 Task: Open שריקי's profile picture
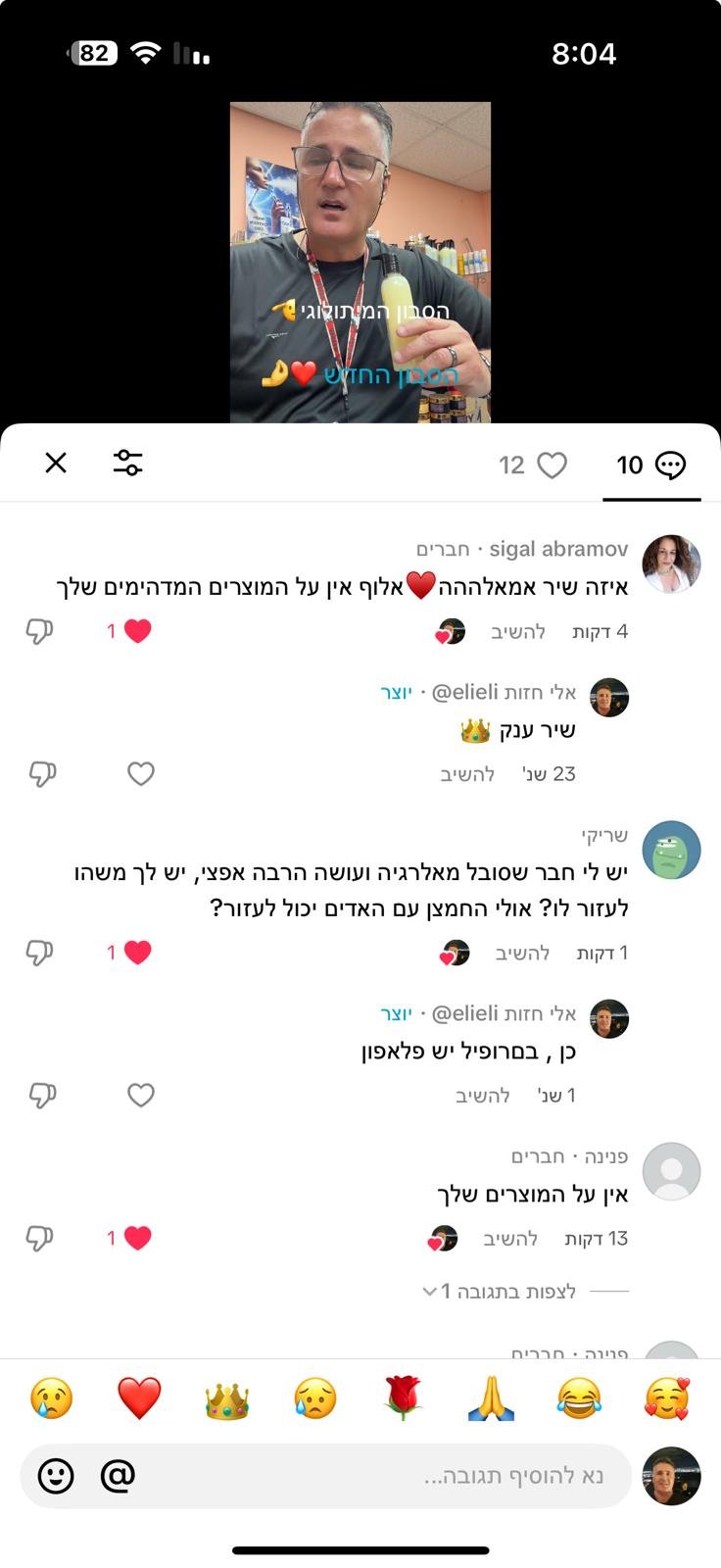pyautogui.click(x=671, y=850)
